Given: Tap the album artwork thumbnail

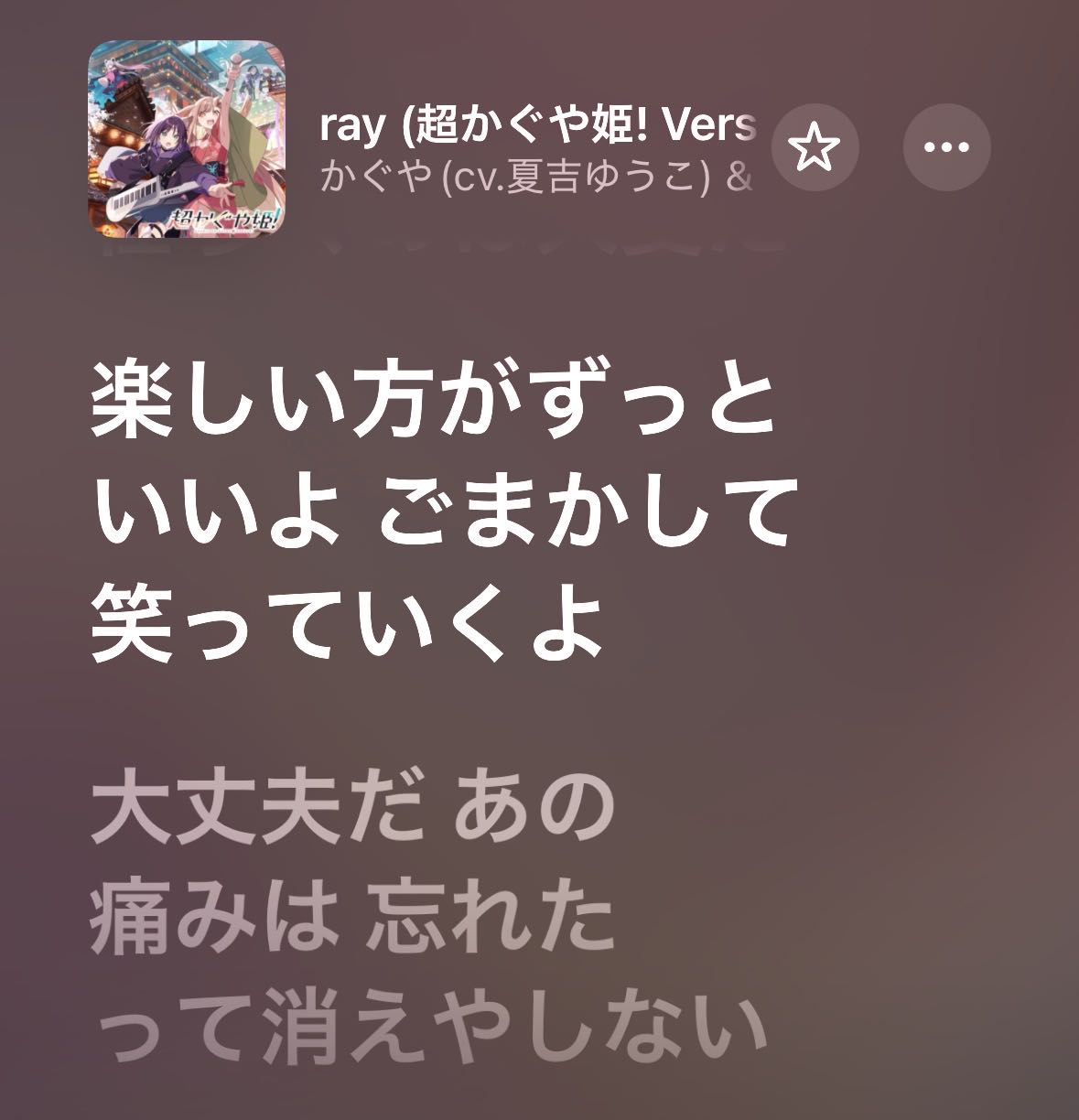Looking at the screenshot, I should point(186,138).
